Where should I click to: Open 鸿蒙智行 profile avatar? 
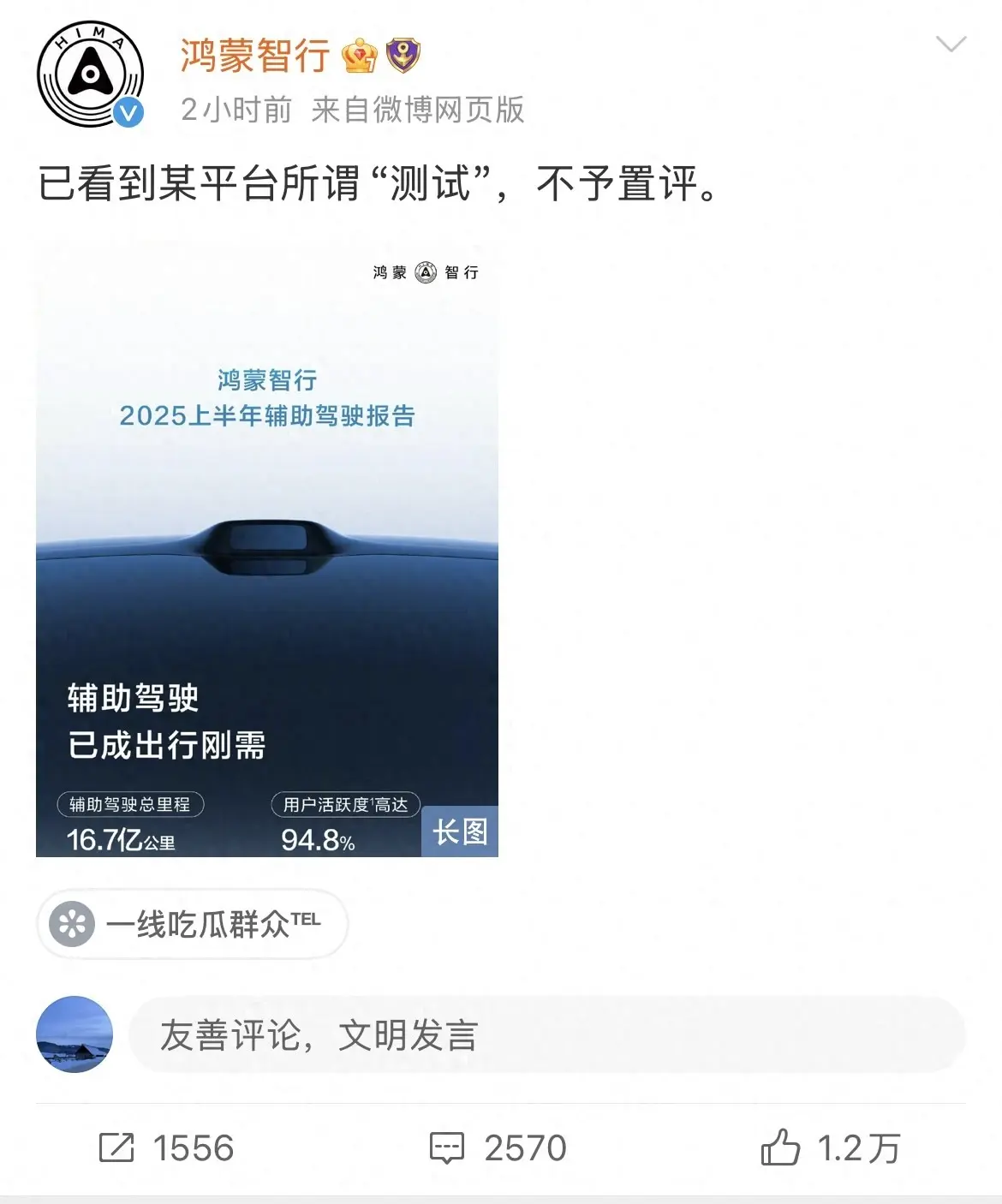pyautogui.click(x=90, y=75)
